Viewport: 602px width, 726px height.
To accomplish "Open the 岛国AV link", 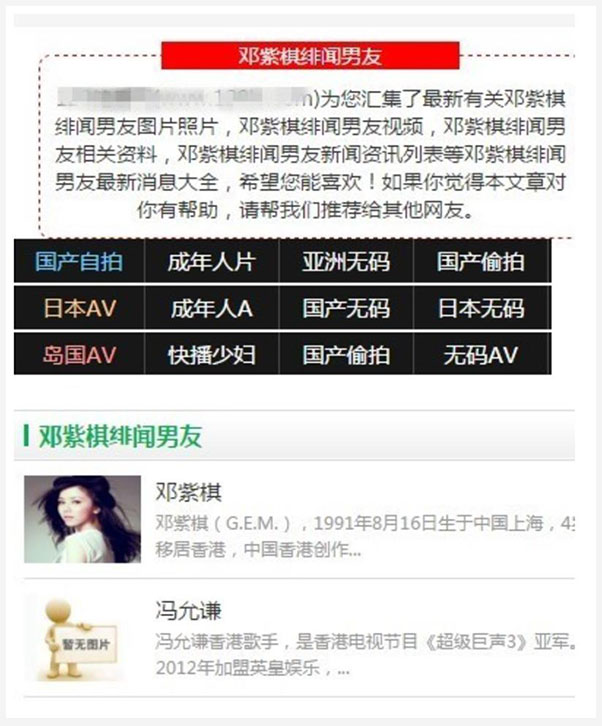I will pos(79,354).
